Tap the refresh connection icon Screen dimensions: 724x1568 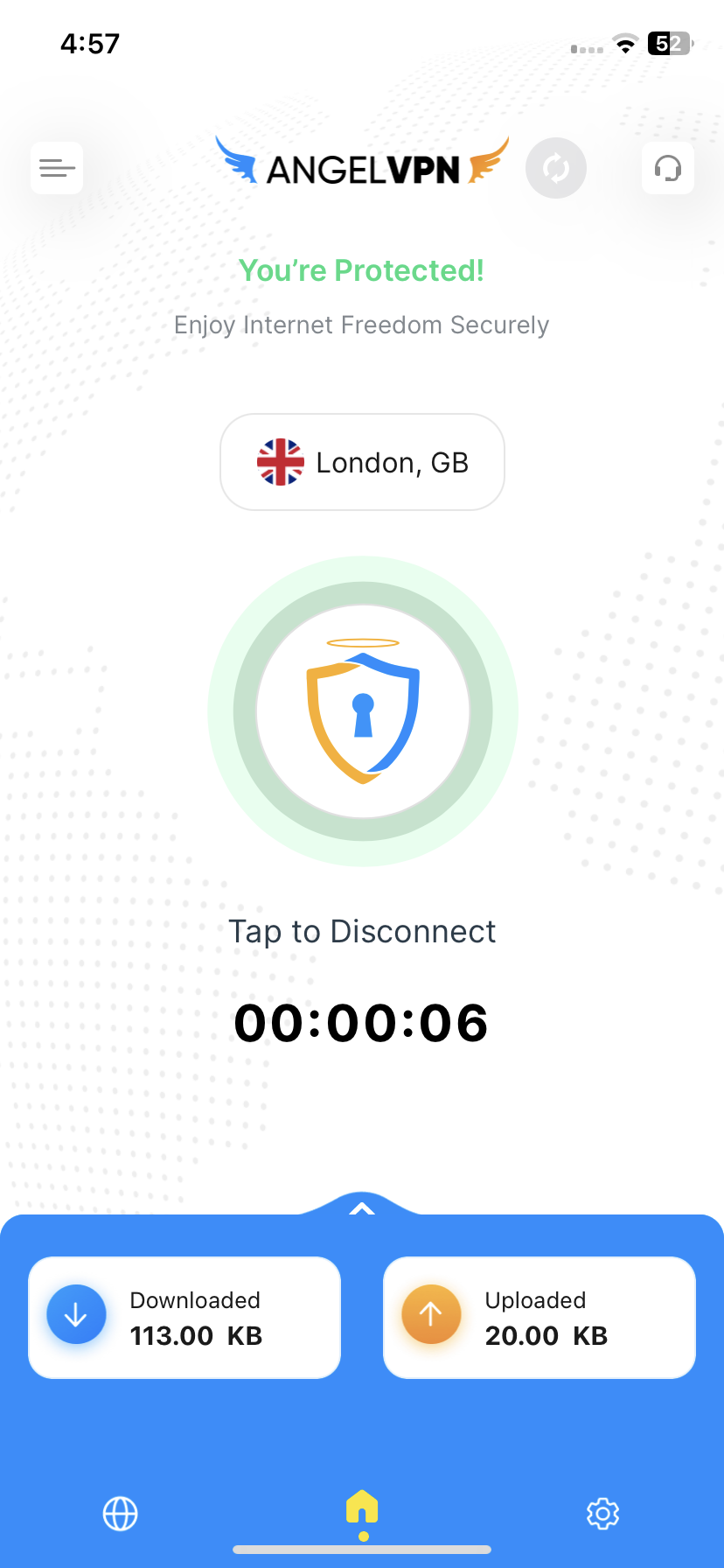[556, 168]
